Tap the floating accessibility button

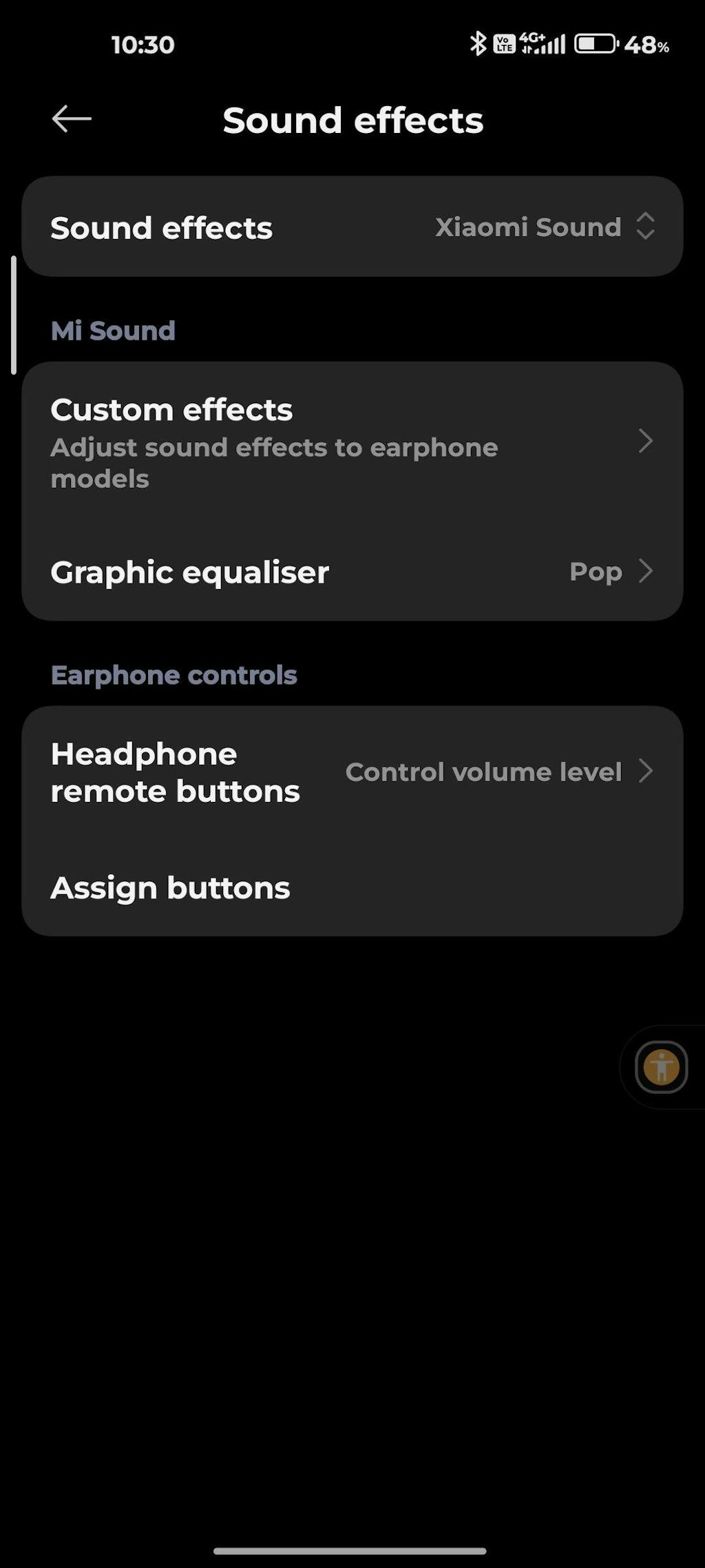[661, 1067]
